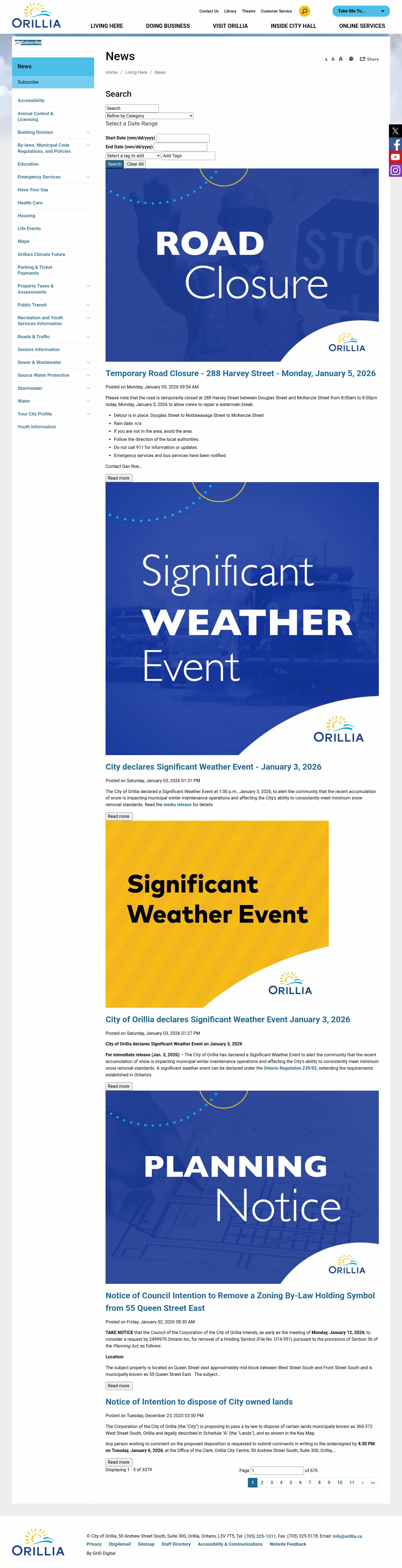
Task: Share this News page
Action: tap(369, 59)
